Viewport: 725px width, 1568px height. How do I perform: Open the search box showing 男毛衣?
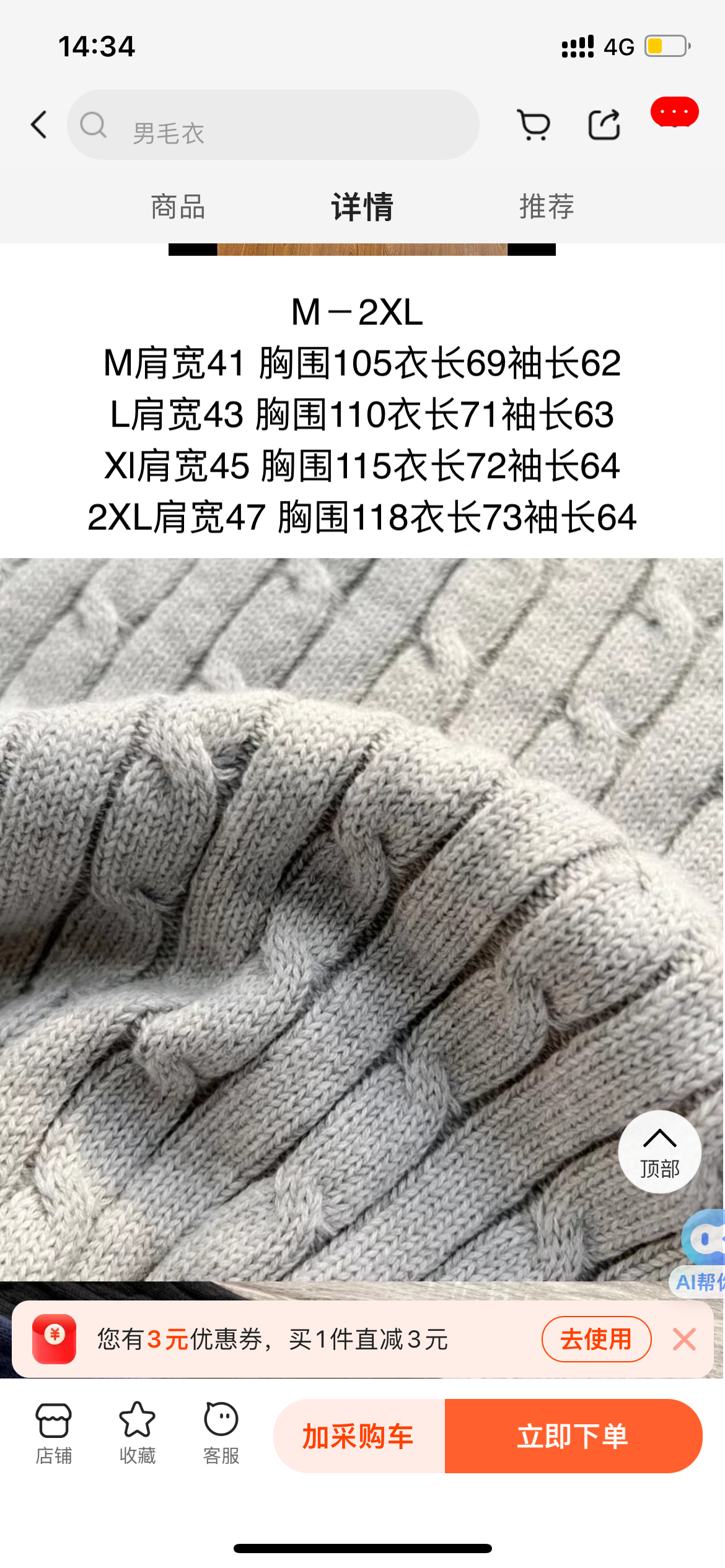273,125
